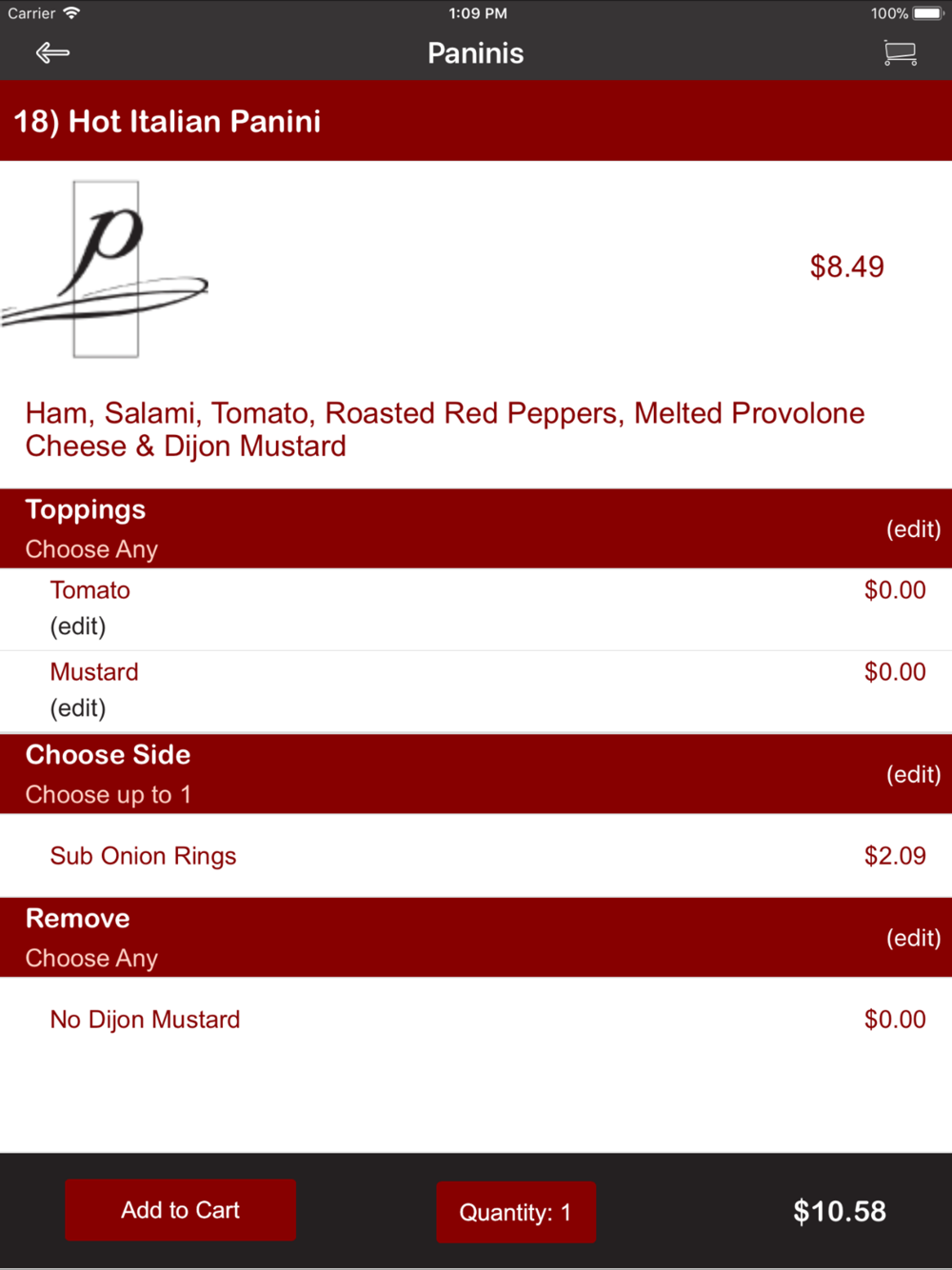Open the shopping cart icon
This screenshot has height=1270, width=952.
(900, 52)
